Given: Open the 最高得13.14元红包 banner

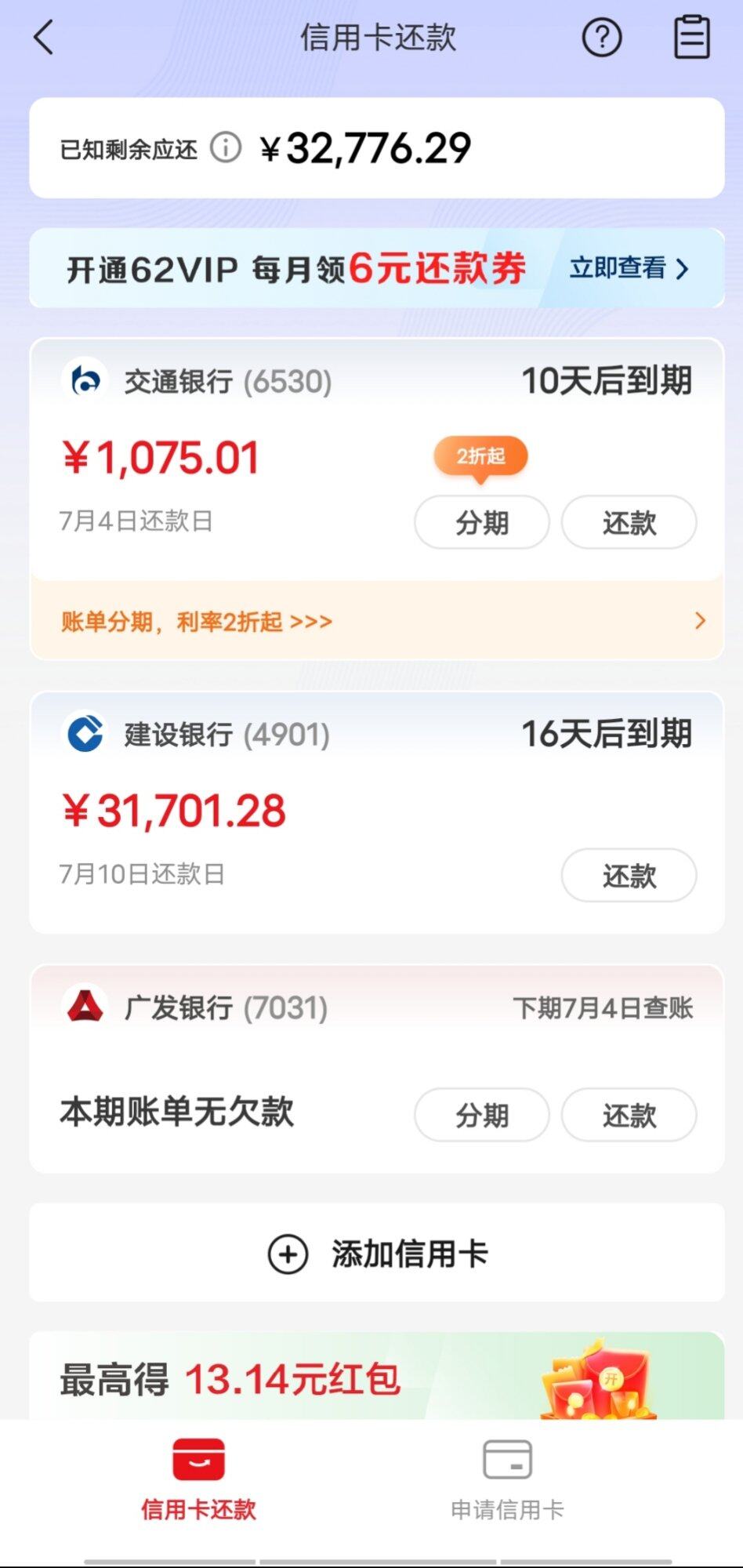Looking at the screenshot, I should coord(377,1377).
